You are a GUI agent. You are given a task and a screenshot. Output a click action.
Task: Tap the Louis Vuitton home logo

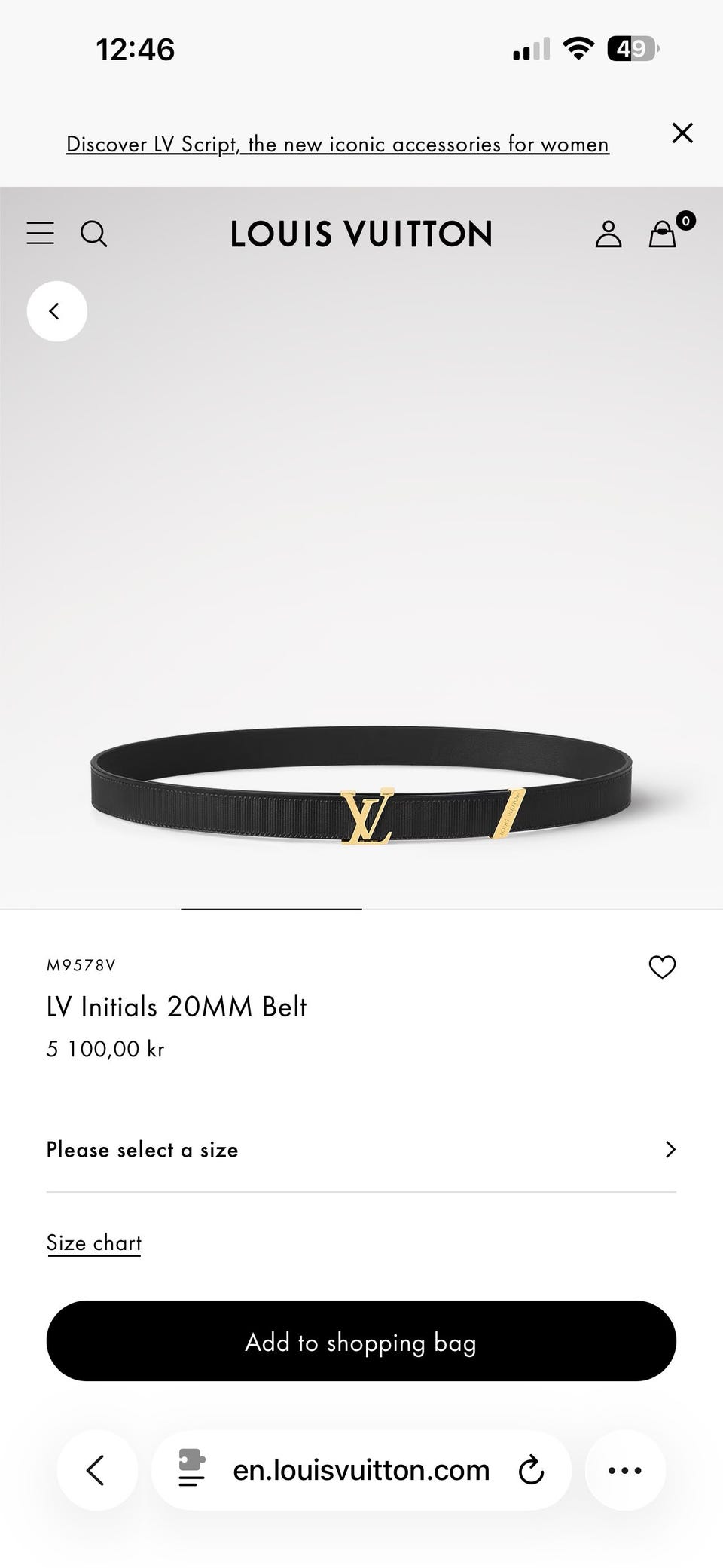[361, 234]
